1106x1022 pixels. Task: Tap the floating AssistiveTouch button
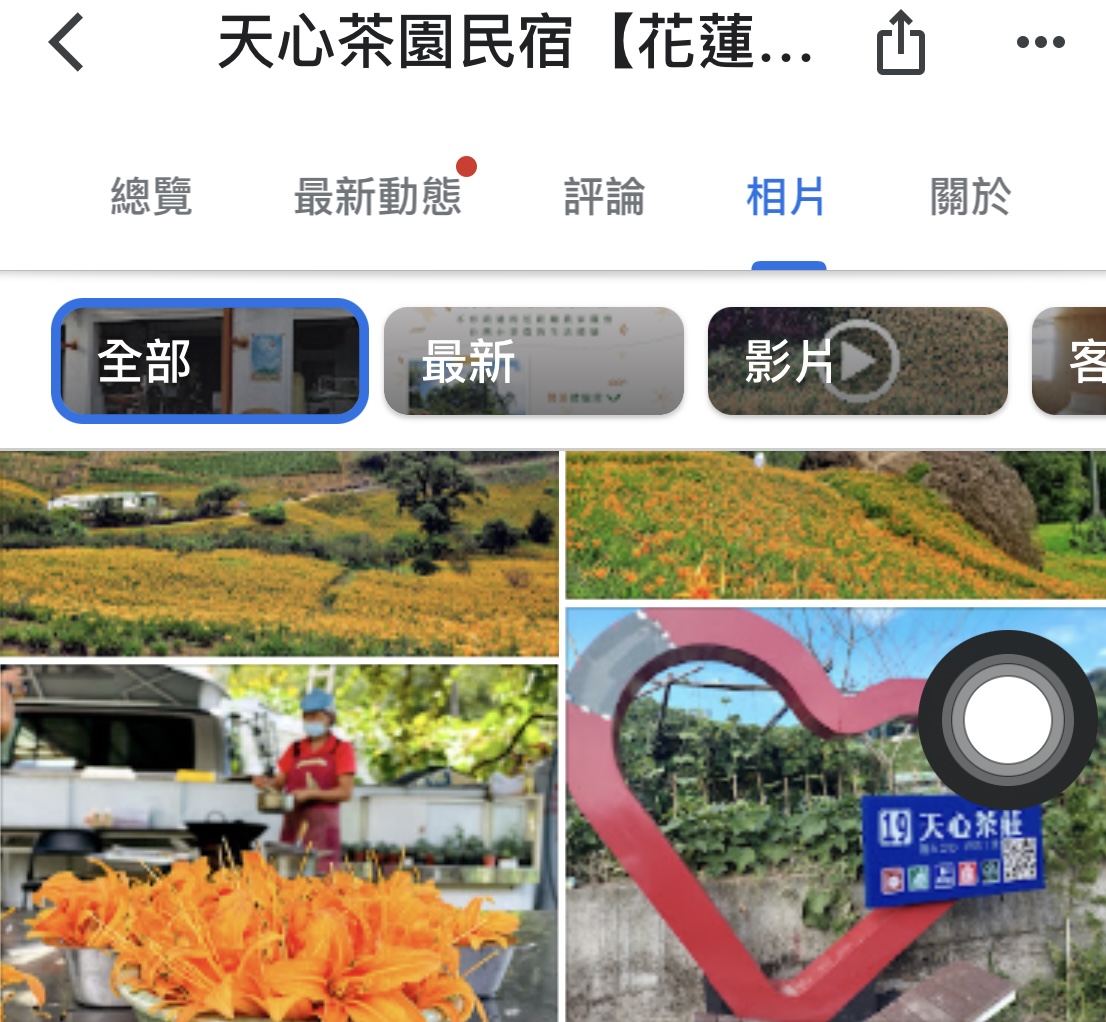(x=1007, y=720)
